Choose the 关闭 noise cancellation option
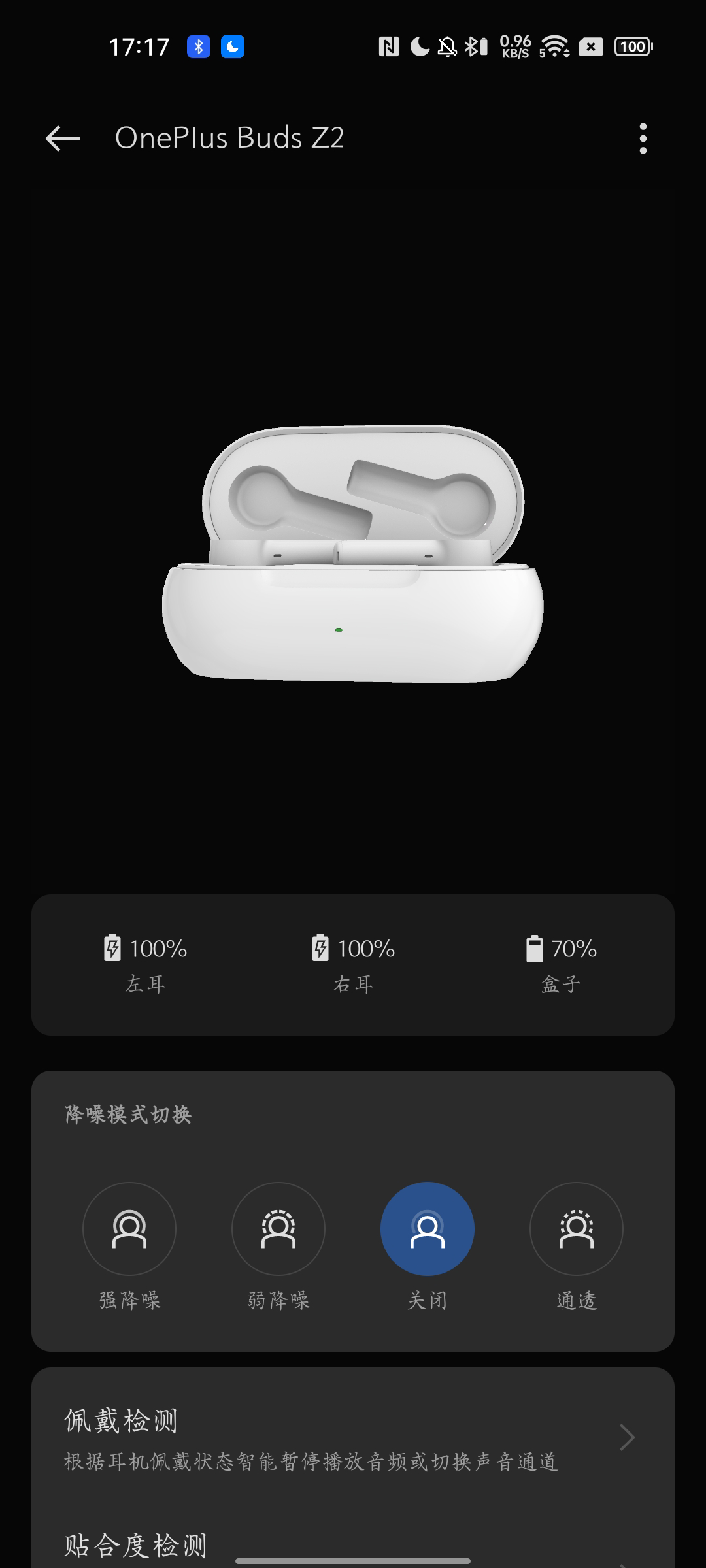 (428, 1229)
